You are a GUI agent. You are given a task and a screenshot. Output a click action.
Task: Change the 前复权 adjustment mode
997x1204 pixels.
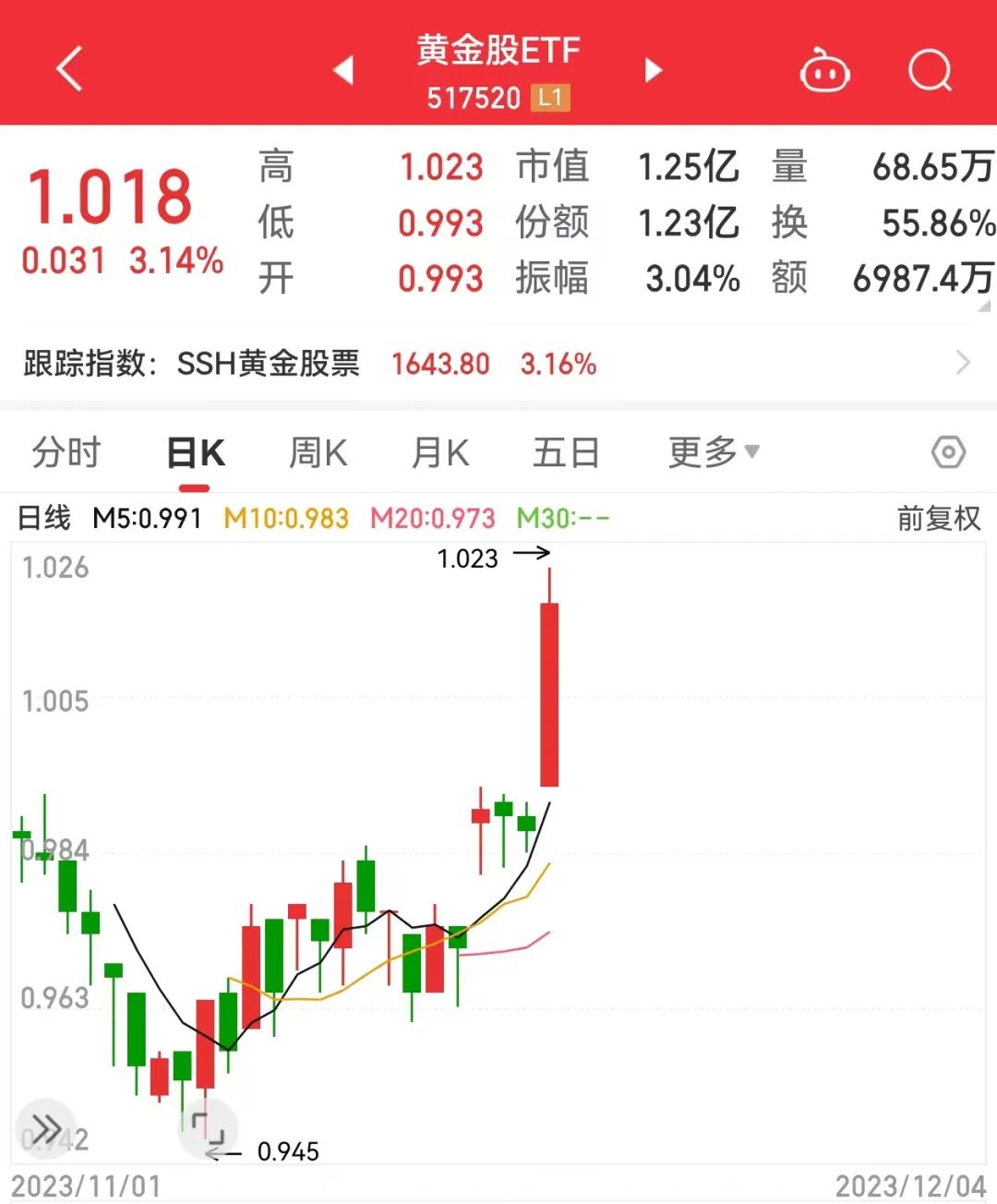click(938, 518)
